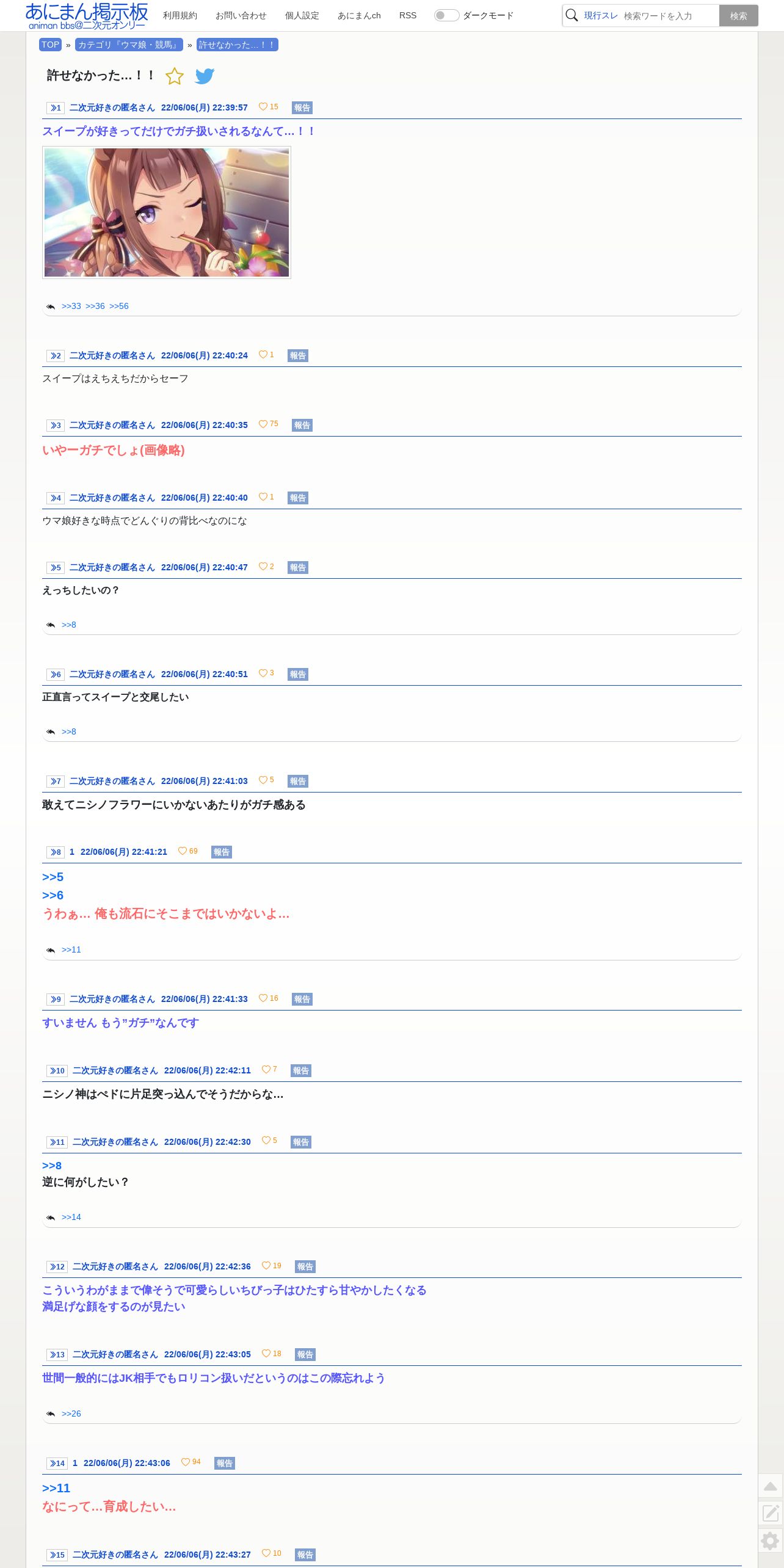
Task: Tap the scroll-to-top arrow button
Action: point(771,1486)
